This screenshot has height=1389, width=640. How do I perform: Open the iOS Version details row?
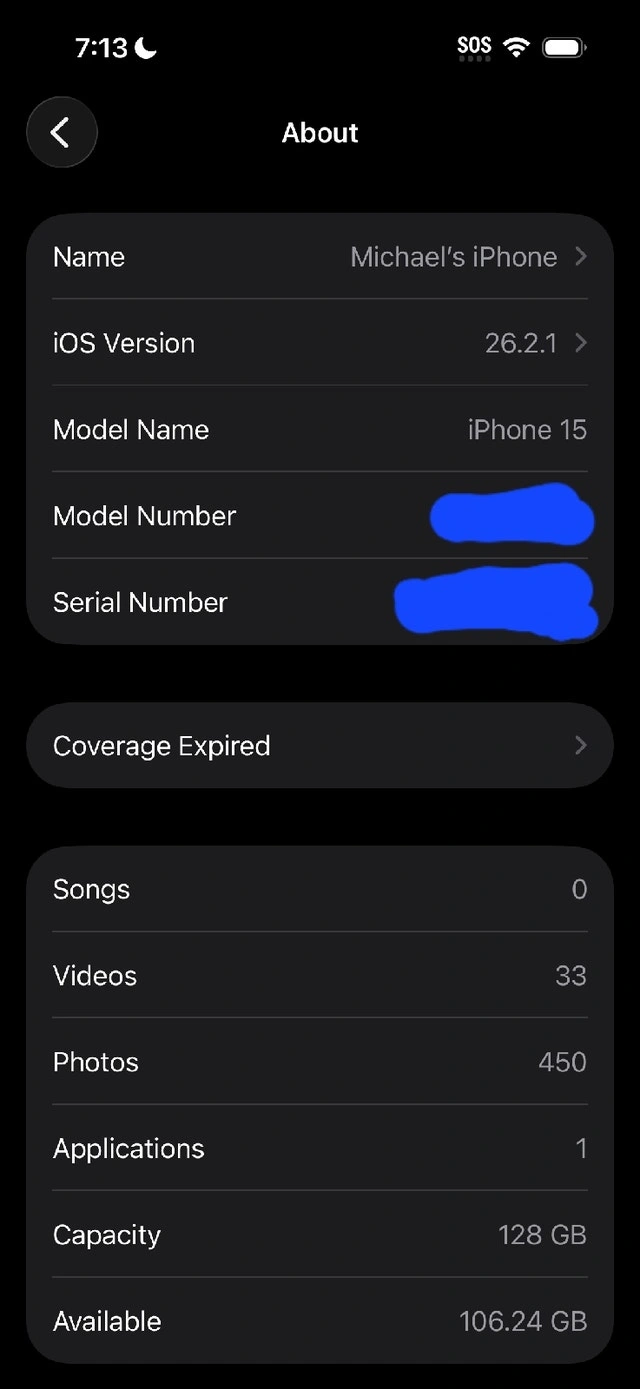320,343
